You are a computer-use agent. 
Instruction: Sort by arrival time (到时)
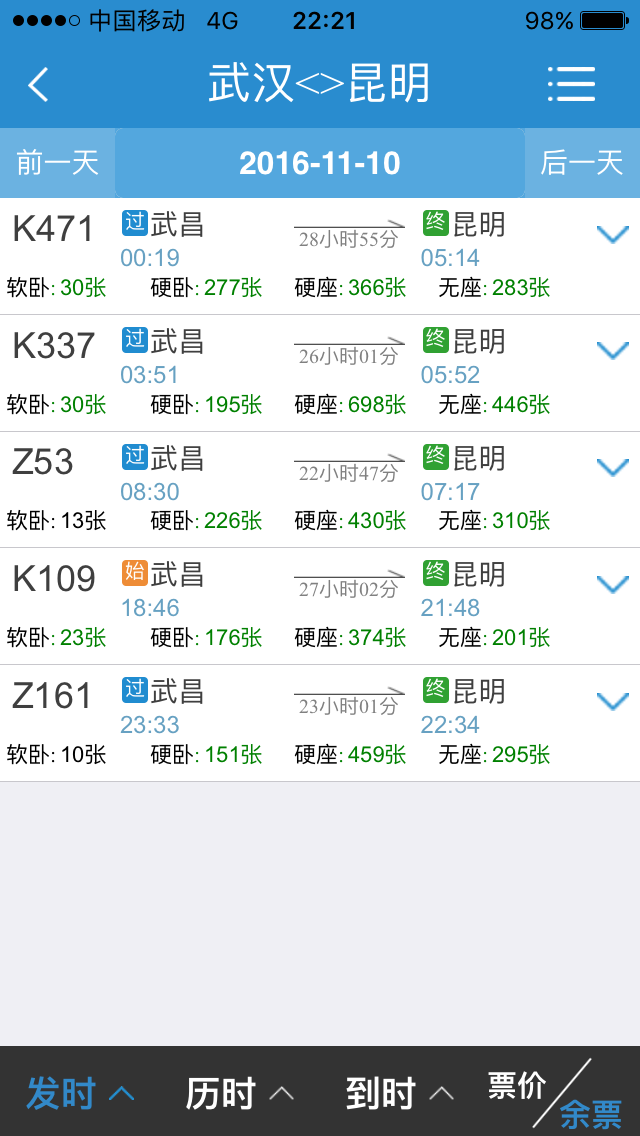pyautogui.click(x=400, y=1093)
